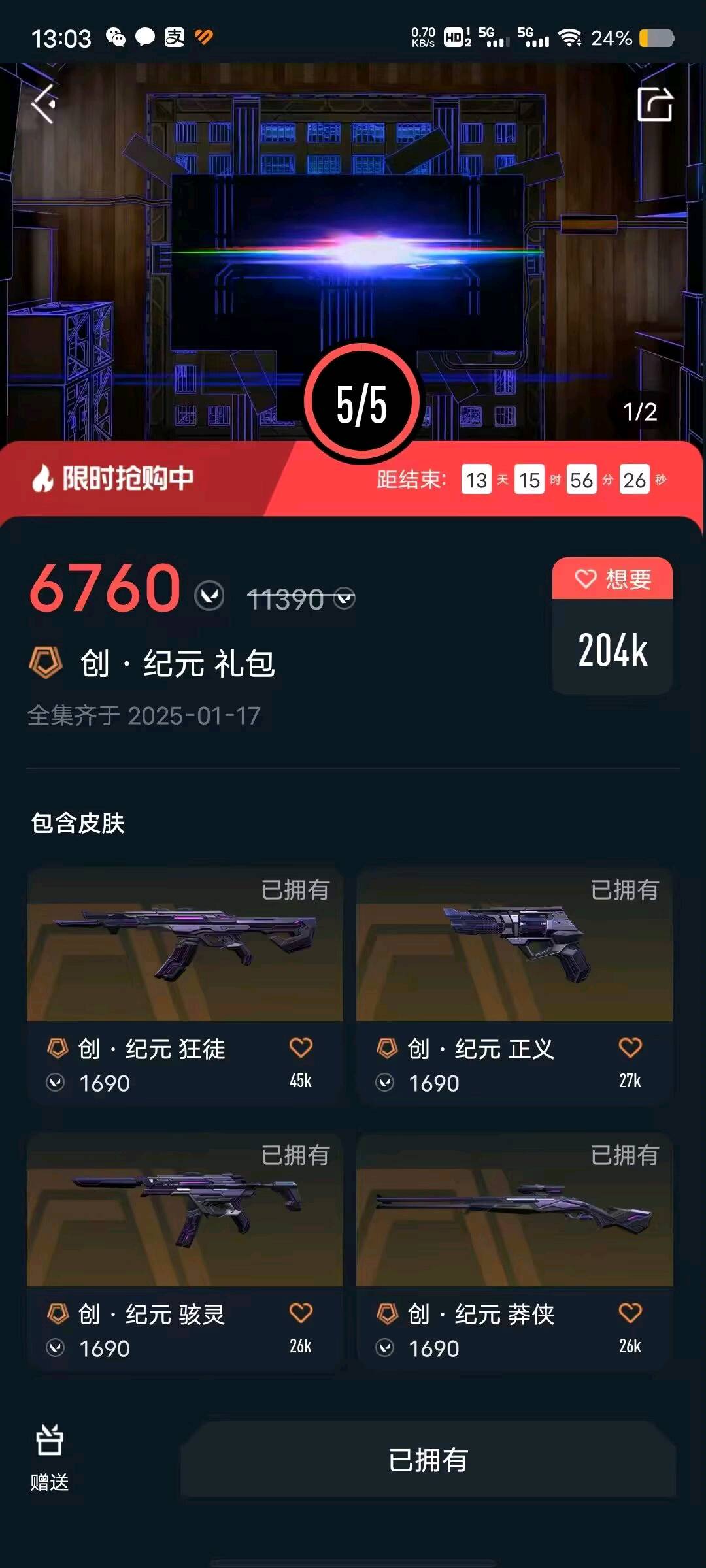Tap the 想要 want button

tap(613, 579)
